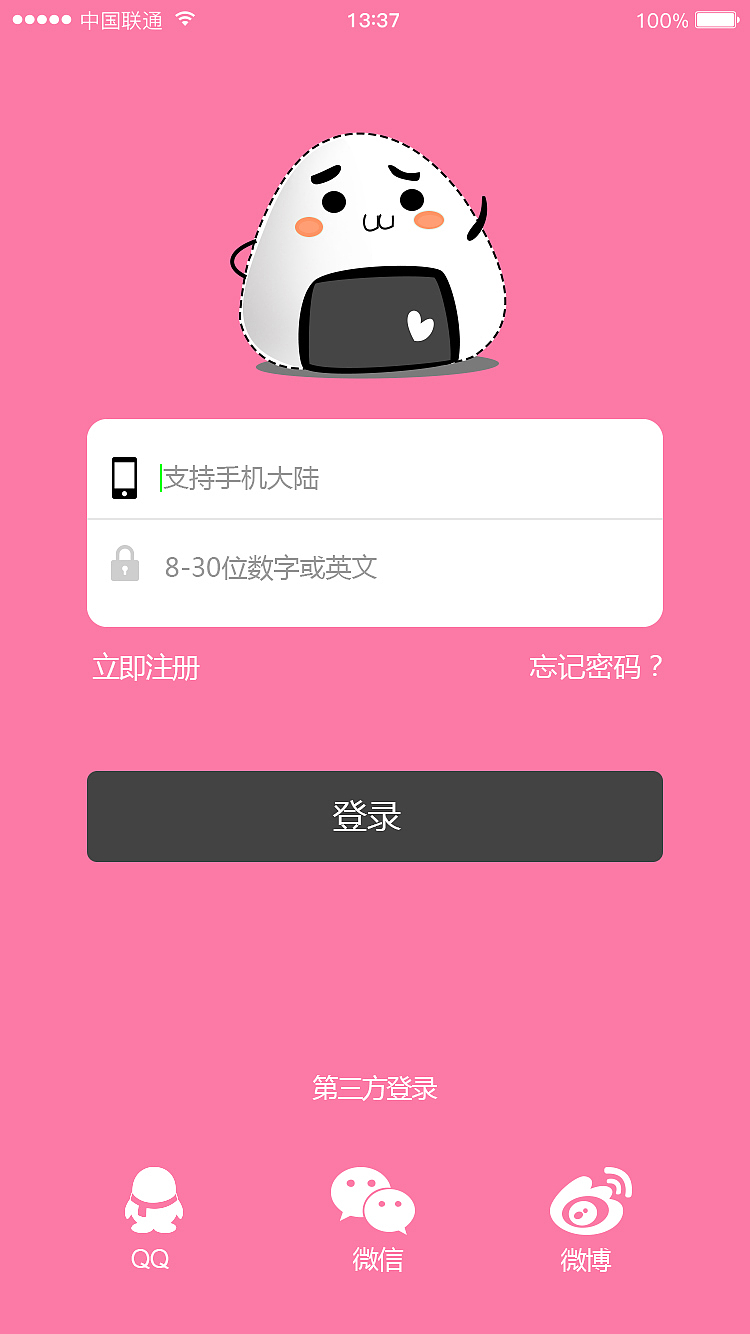Tap the 第三方登录 section label
Image resolution: width=750 pixels, height=1334 pixels.
point(375,1088)
